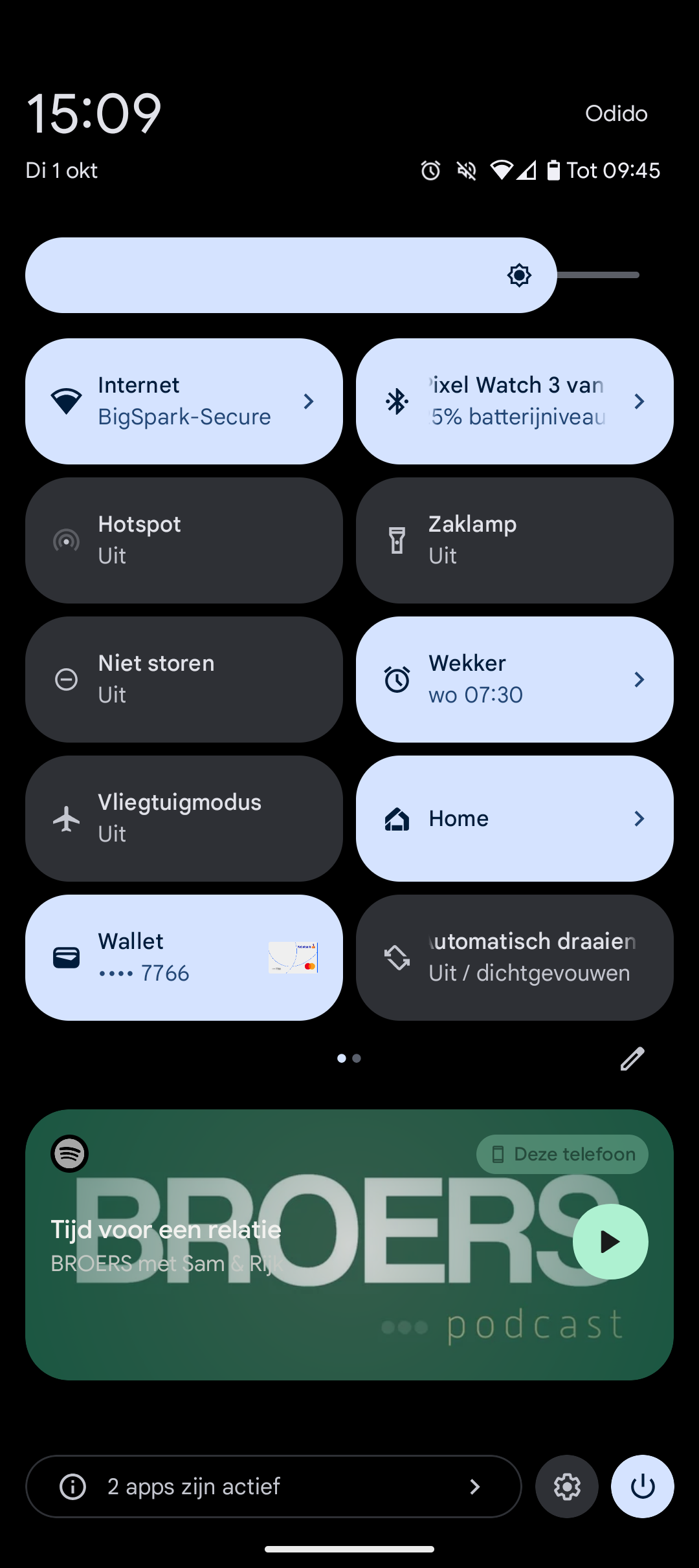Open the Spotify media card
Screen dimensions: 699x1568
(x=349, y=1245)
